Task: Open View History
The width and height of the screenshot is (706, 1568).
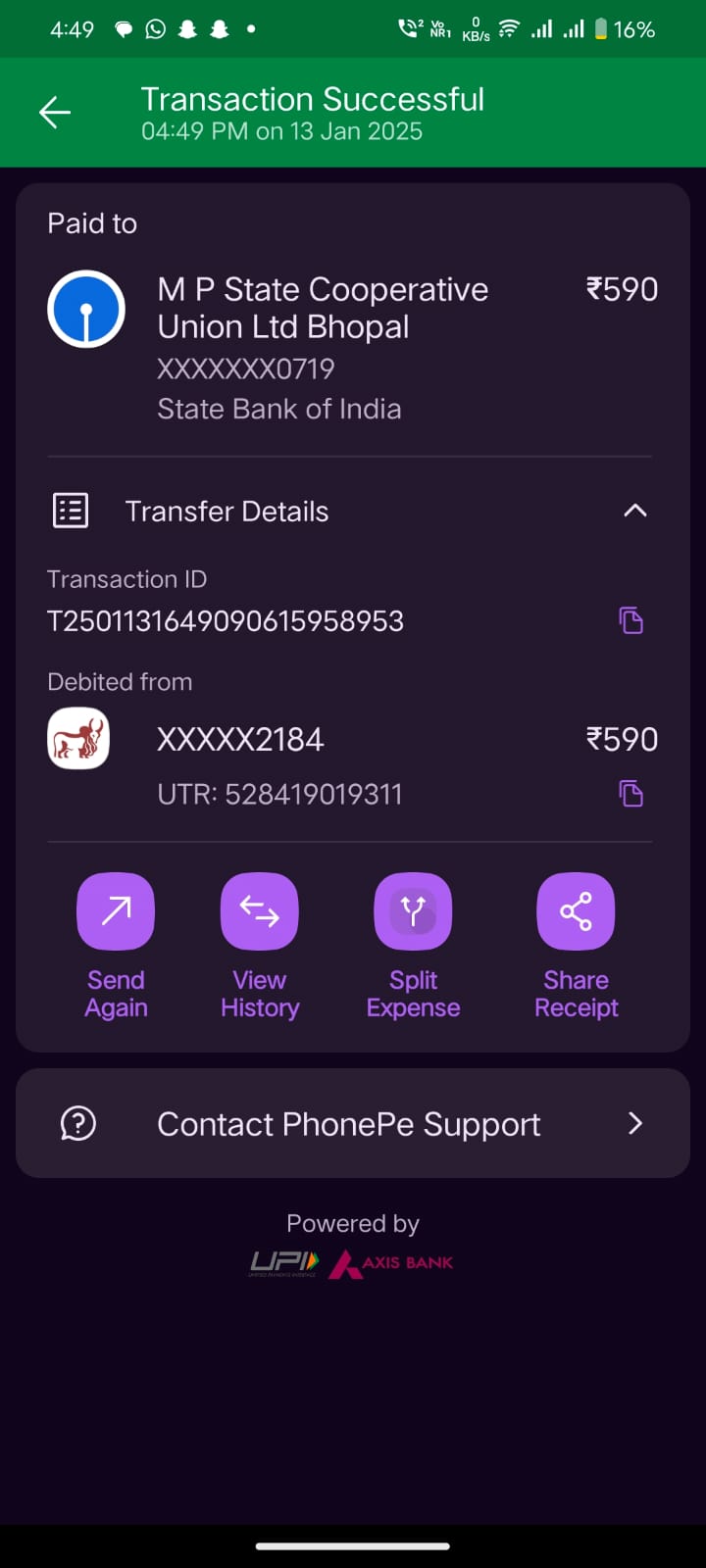Action: point(260,947)
